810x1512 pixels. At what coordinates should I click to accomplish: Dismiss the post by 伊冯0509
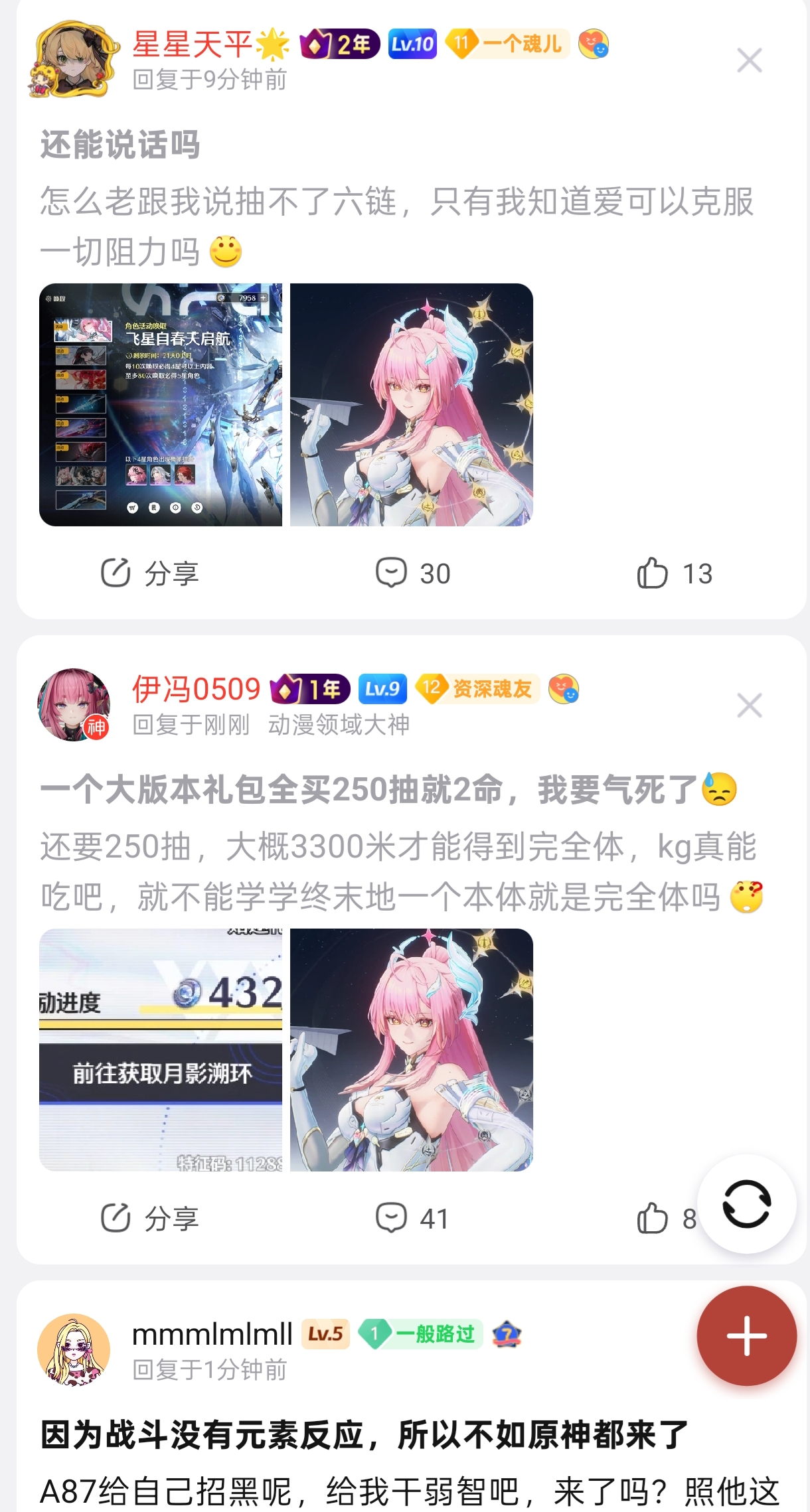750,706
